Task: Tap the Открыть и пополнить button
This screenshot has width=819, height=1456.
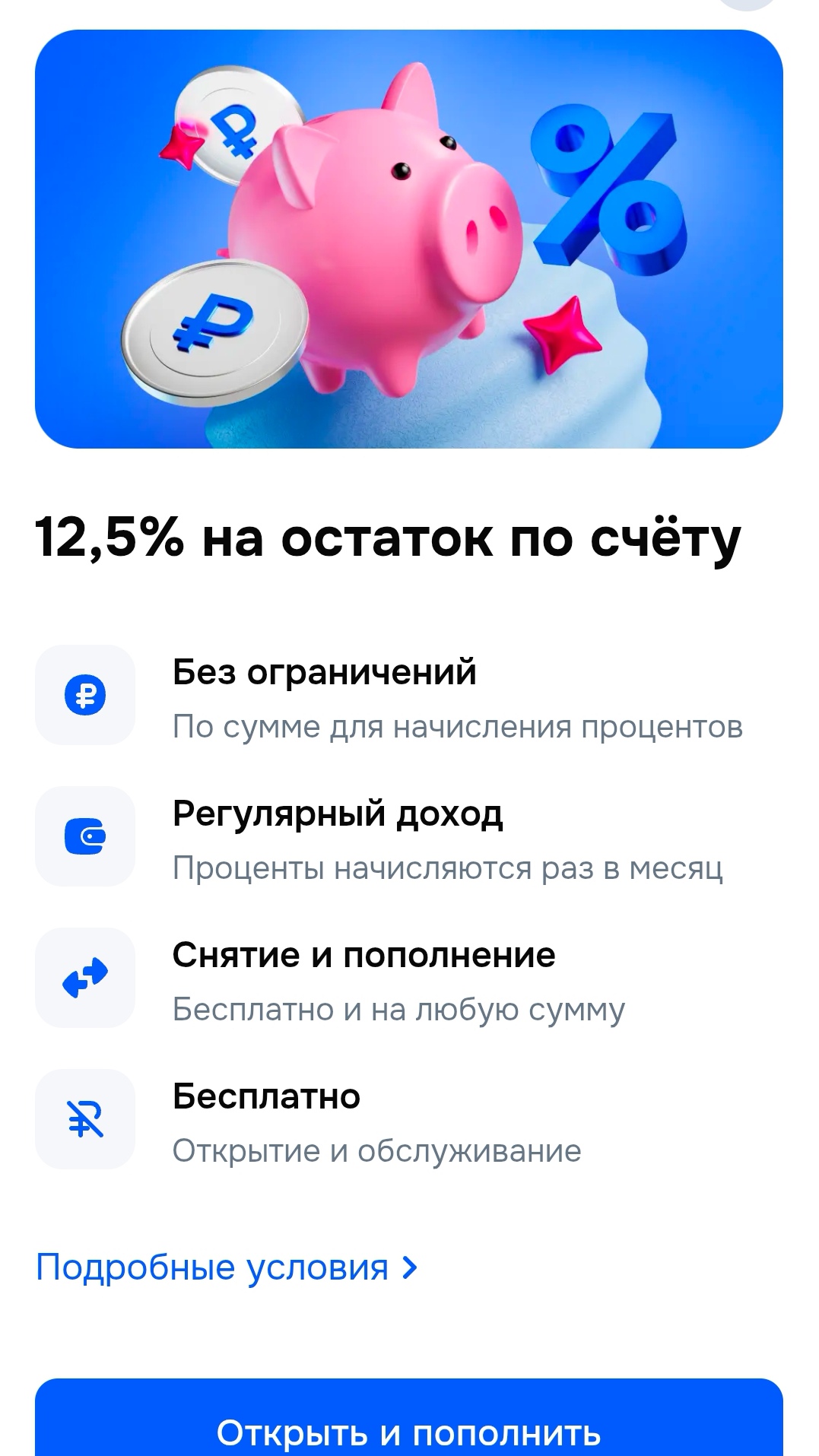Action: click(409, 1418)
